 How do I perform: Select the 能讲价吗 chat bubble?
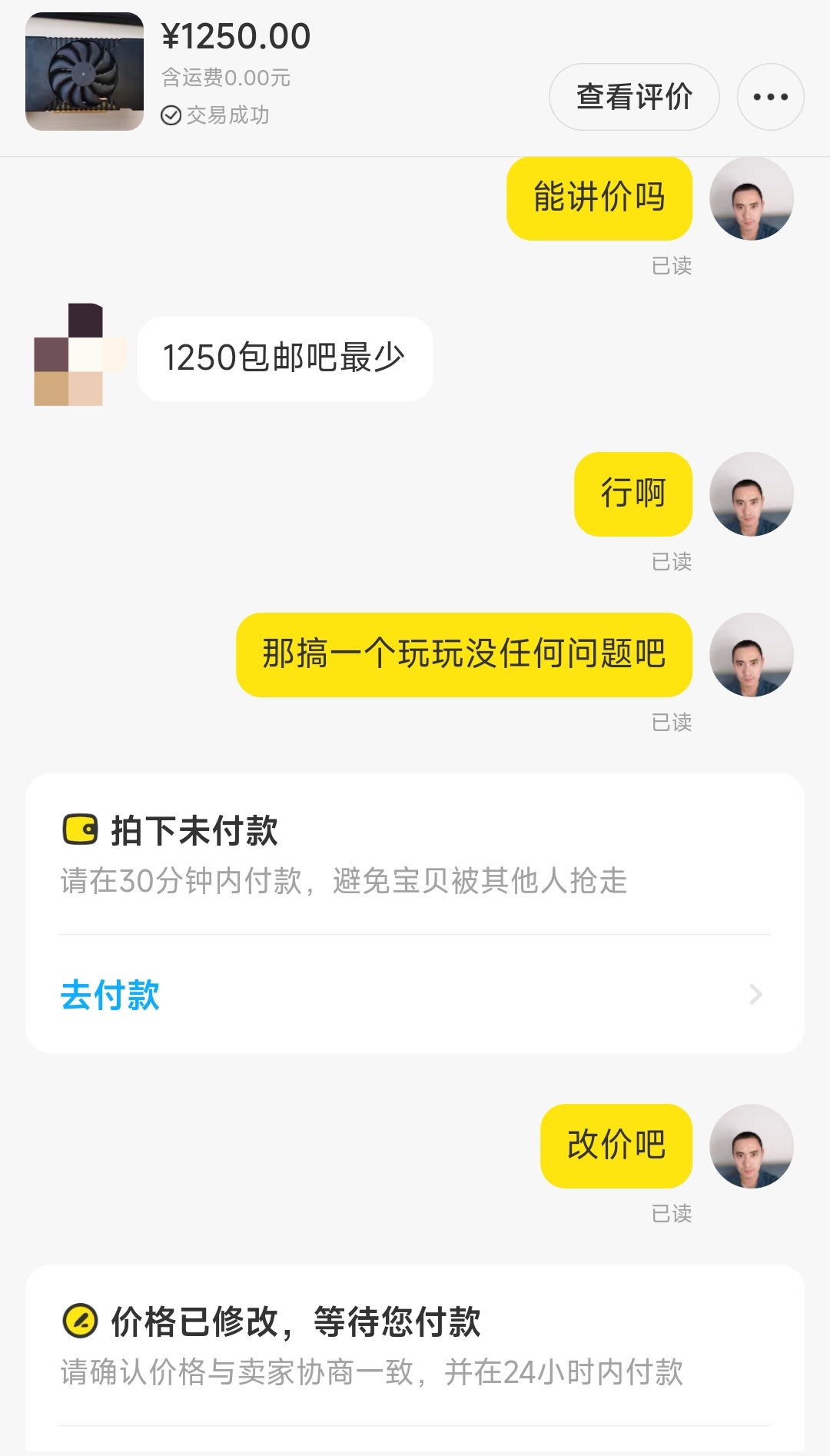pyautogui.click(x=600, y=198)
